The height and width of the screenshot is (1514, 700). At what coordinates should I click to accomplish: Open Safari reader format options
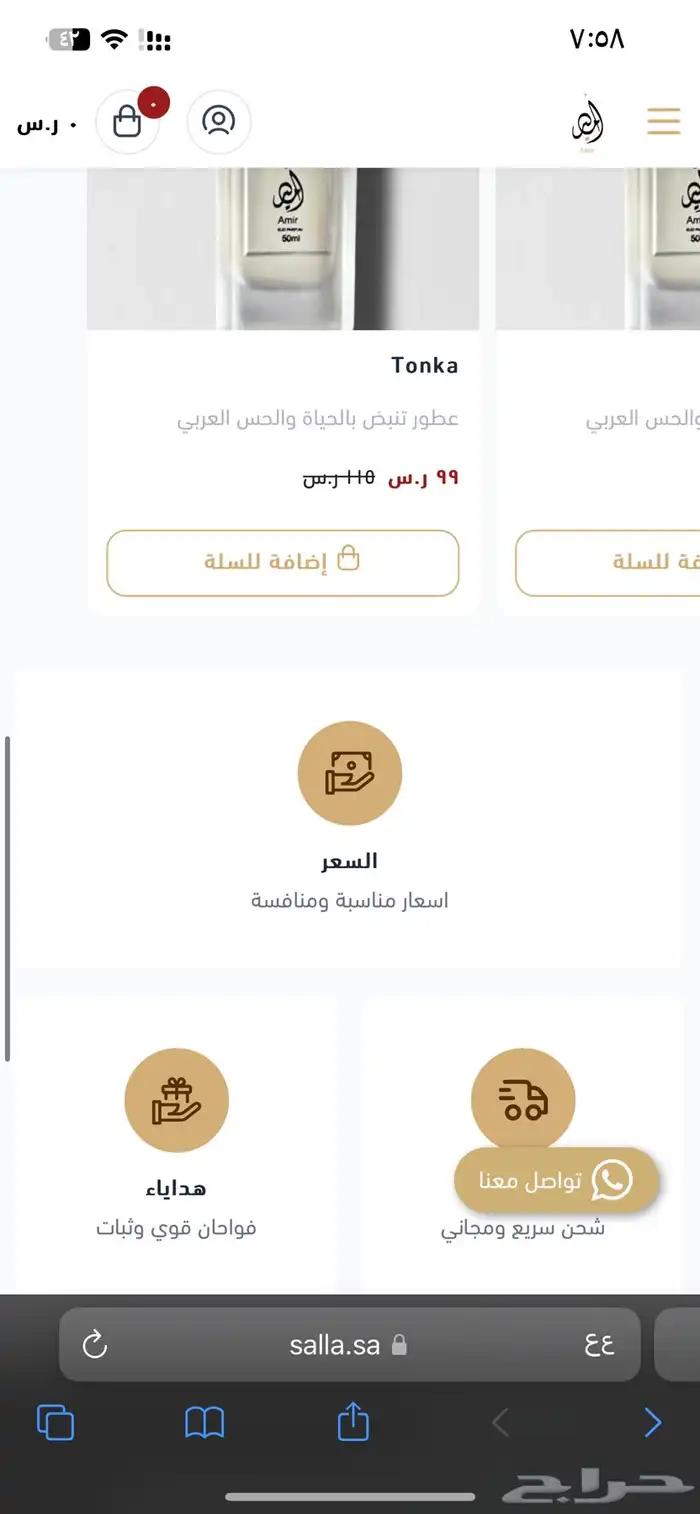click(x=600, y=1345)
